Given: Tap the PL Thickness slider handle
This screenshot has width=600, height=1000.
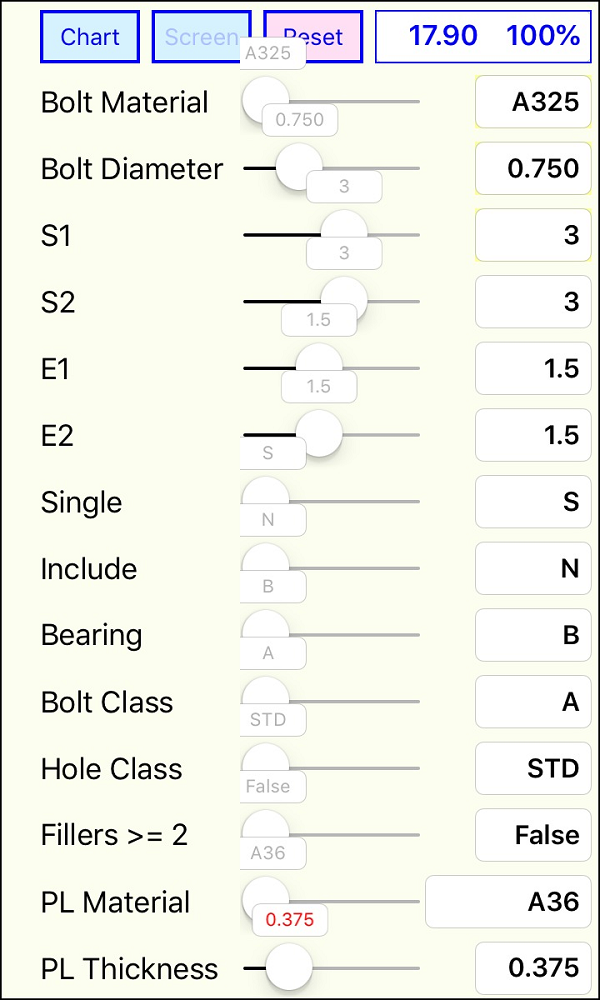Looking at the screenshot, I should click(289, 968).
